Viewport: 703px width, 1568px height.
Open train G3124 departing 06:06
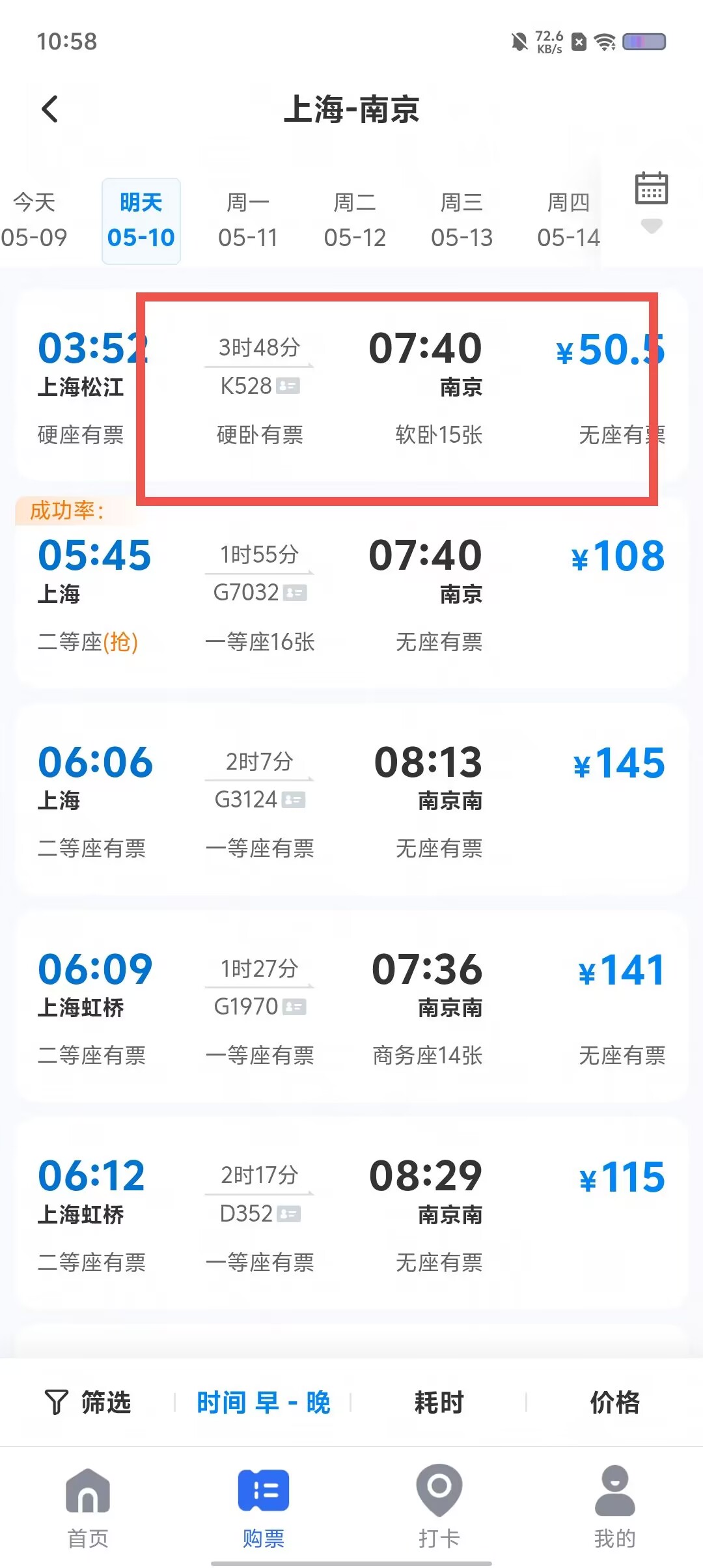pyautogui.click(x=351, y=800)
